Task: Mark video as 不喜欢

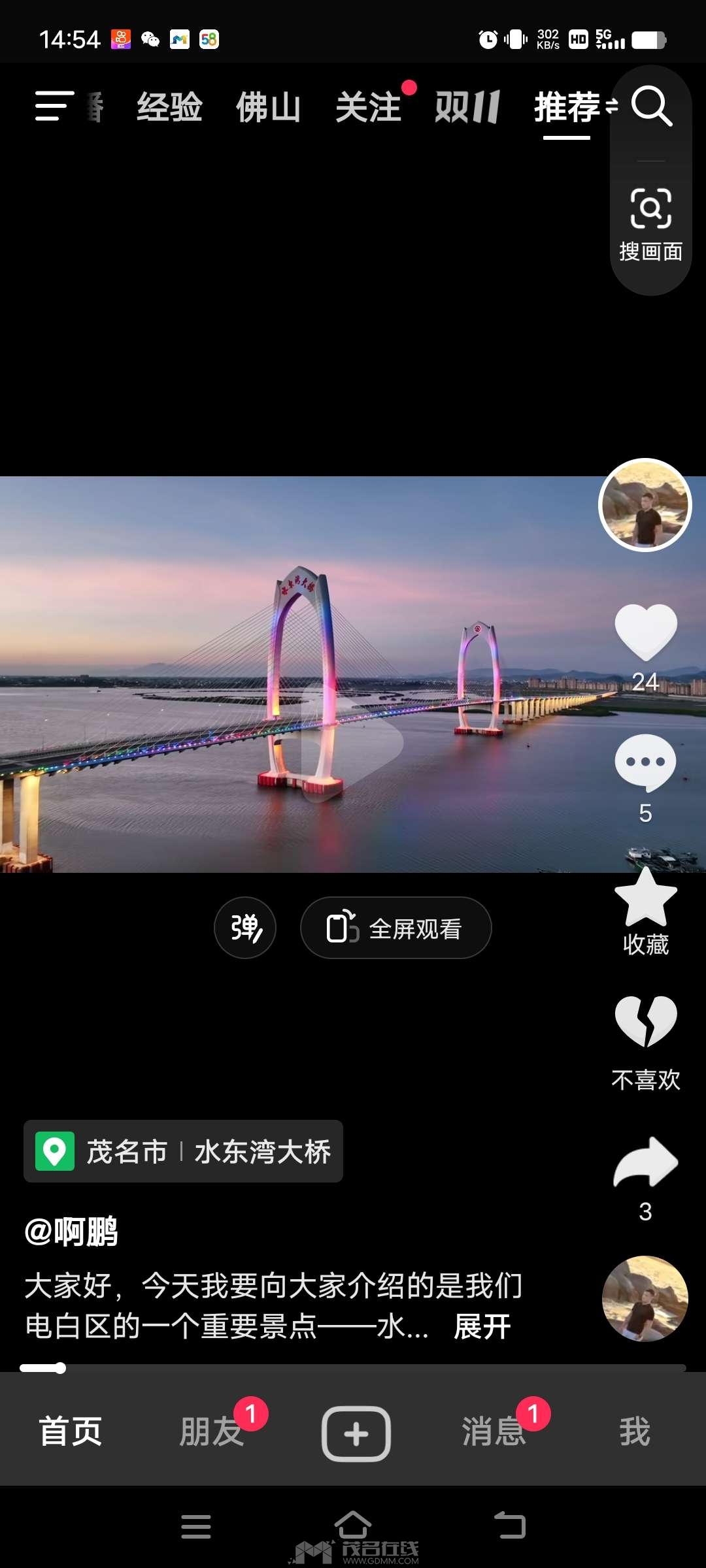Action: pyautogui.click(x=646, y=1022)
